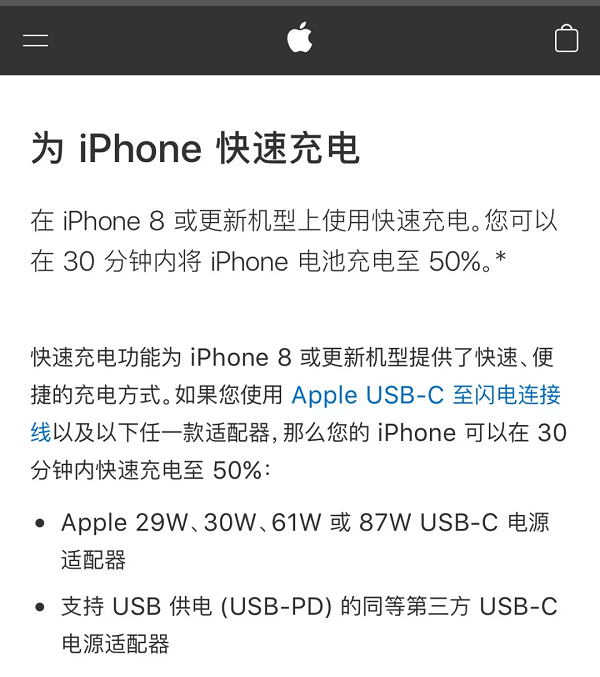Open the Apple USB-C 至闪电连接线 link
The width and height of the screenshot is (600, 677).
(425, 395)
